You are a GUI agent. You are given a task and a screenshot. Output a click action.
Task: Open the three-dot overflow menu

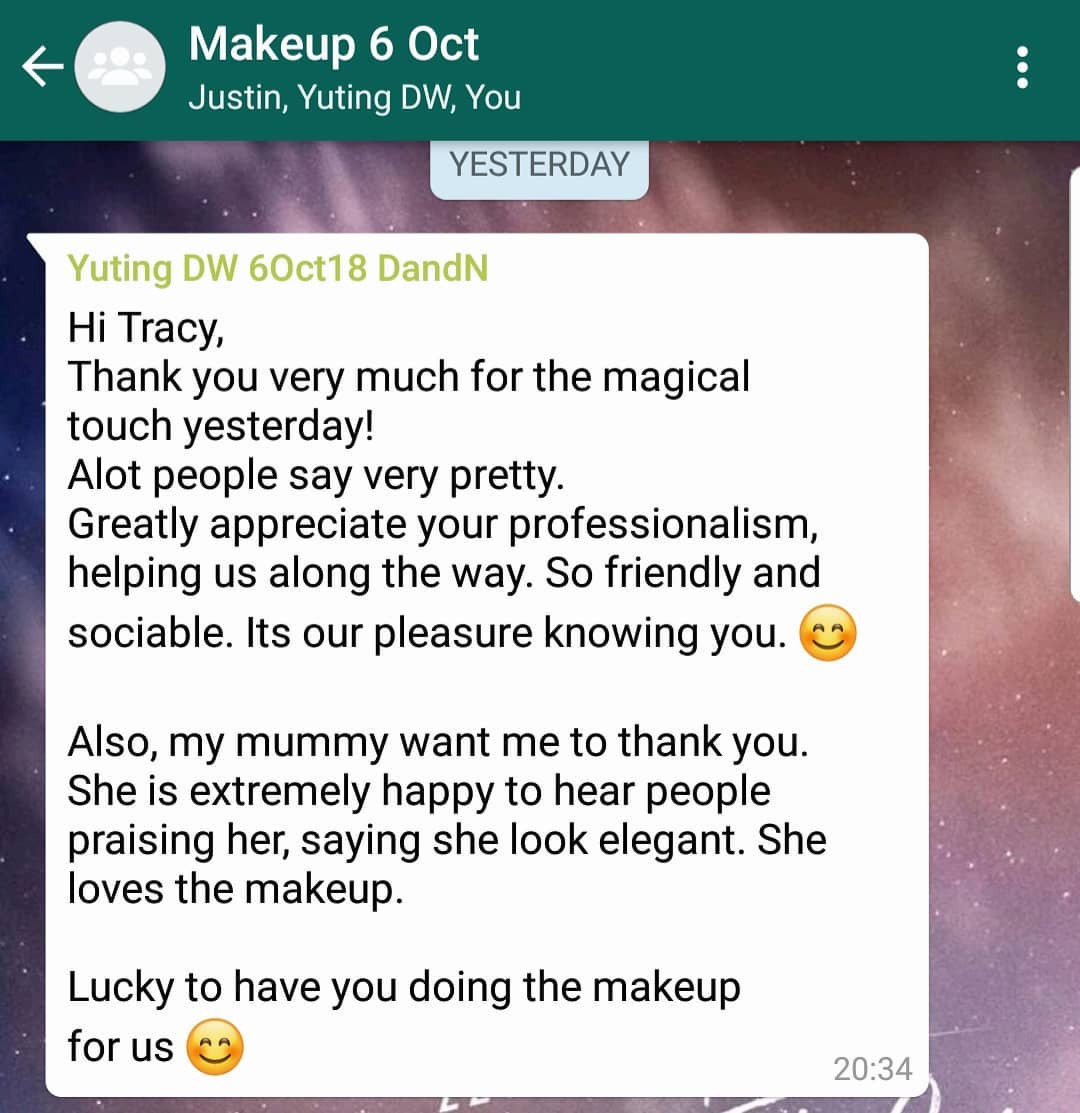pos(1022,67)
